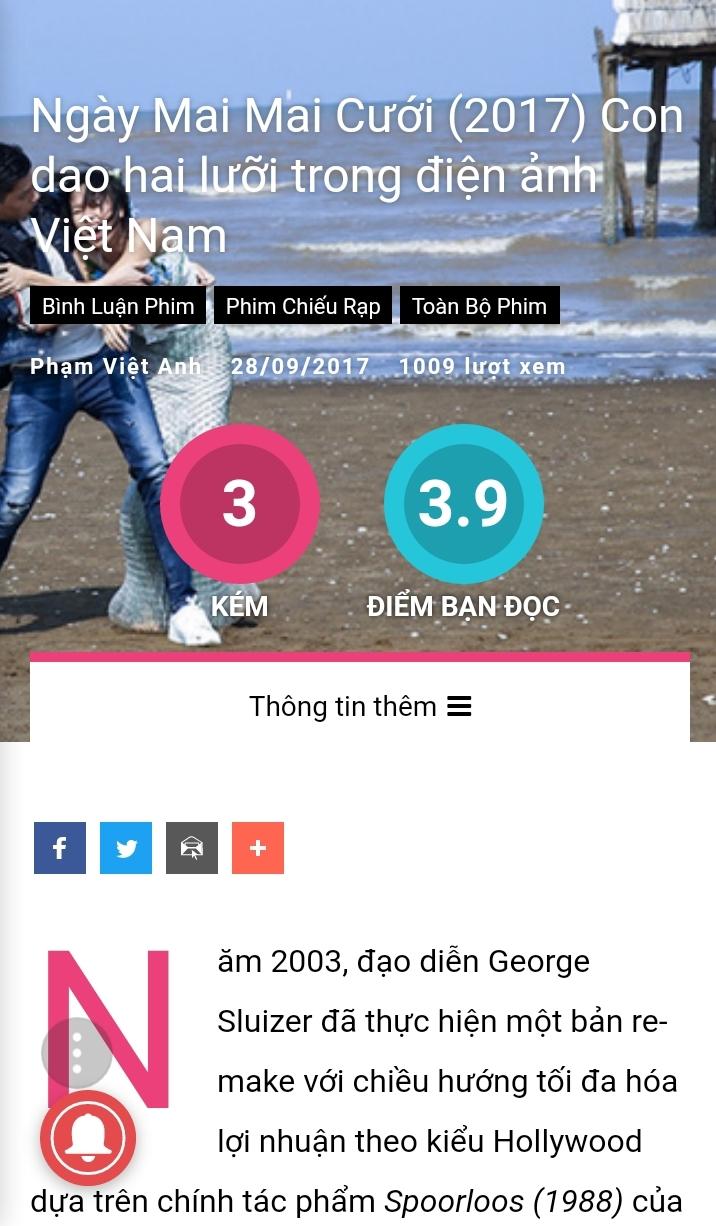Expand the Thông tin thêm section

360,706
